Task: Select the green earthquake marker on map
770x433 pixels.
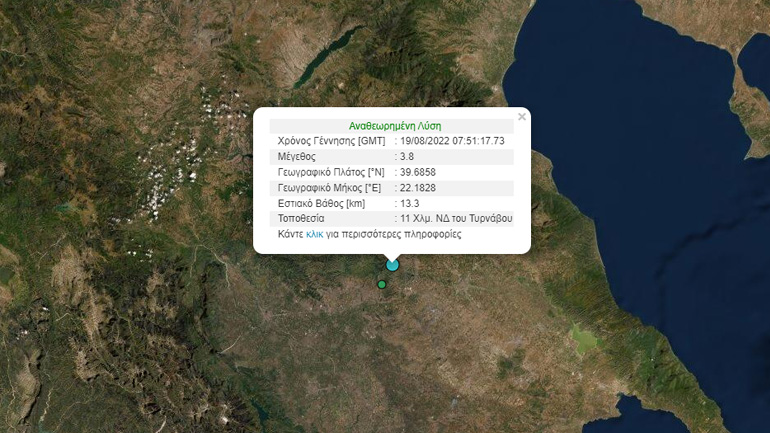Action: pos(381,285)
